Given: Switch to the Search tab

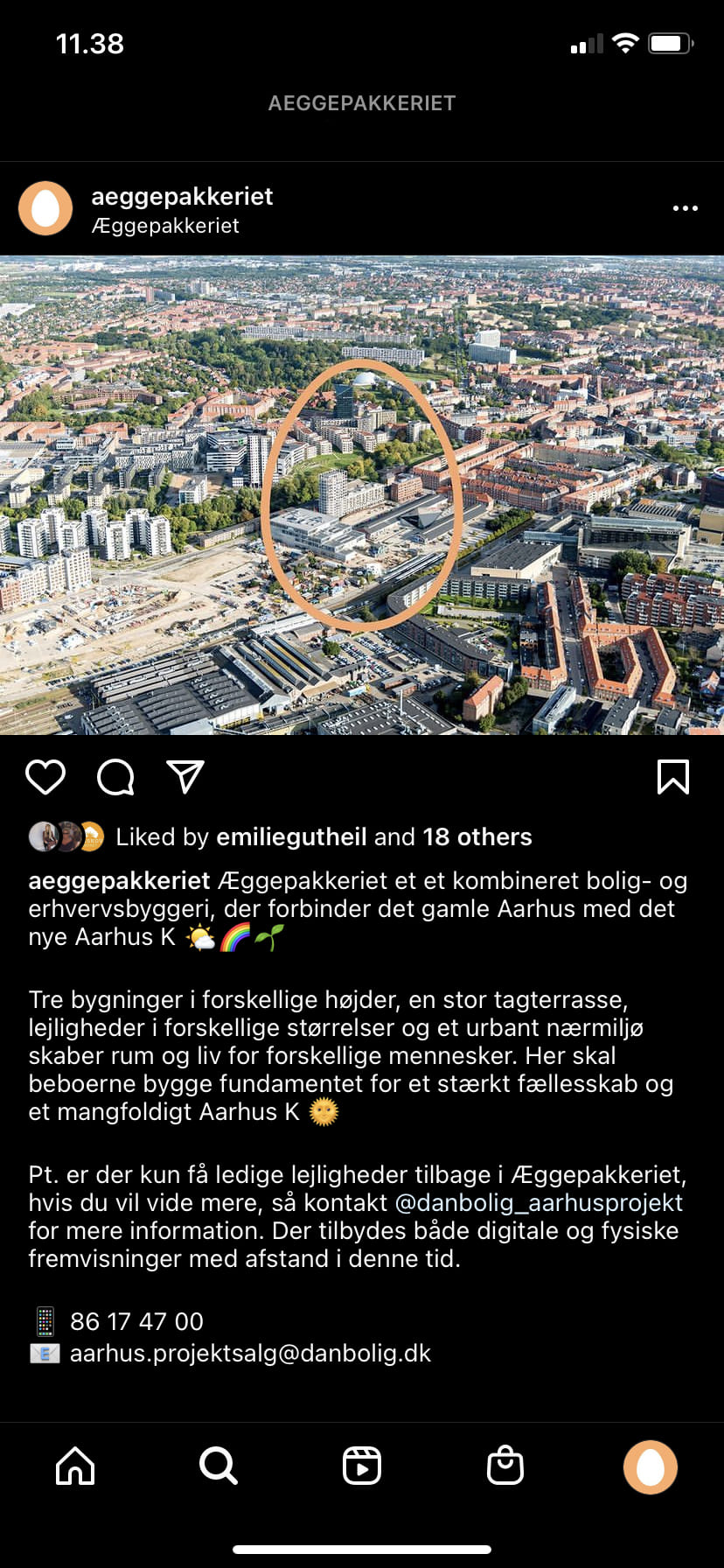Looking at the screenshot, I should (x=218, y=1466).
